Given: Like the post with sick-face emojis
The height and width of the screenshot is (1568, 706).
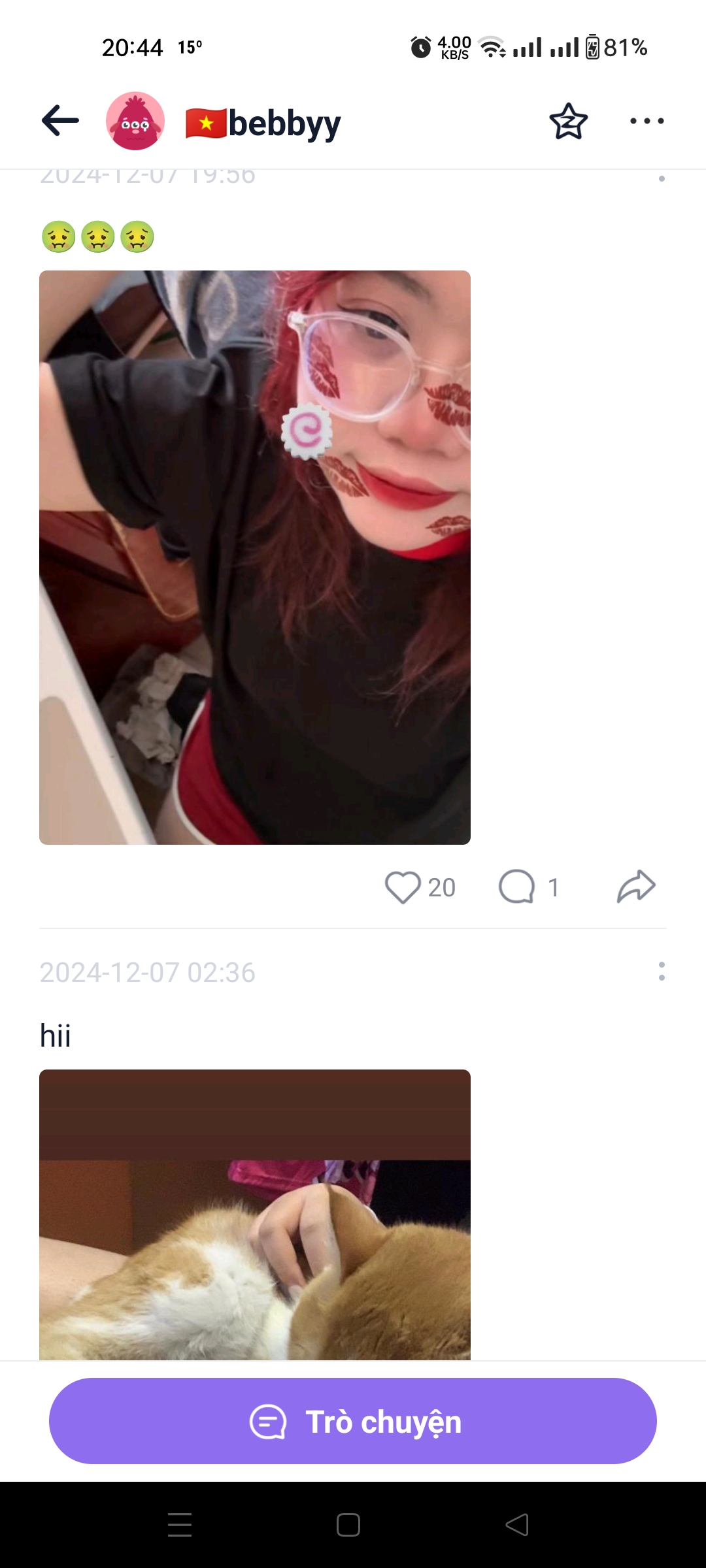Looking at the screenshot, I should (403, 887).
